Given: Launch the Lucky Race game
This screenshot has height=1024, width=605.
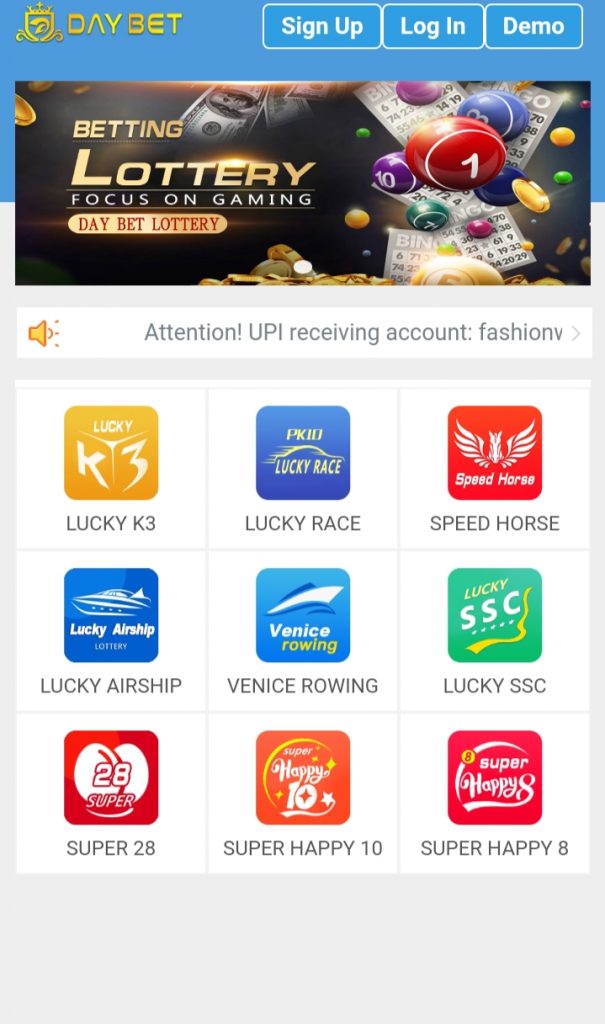Looking at the screenshot, I should [x=303, y=454].
